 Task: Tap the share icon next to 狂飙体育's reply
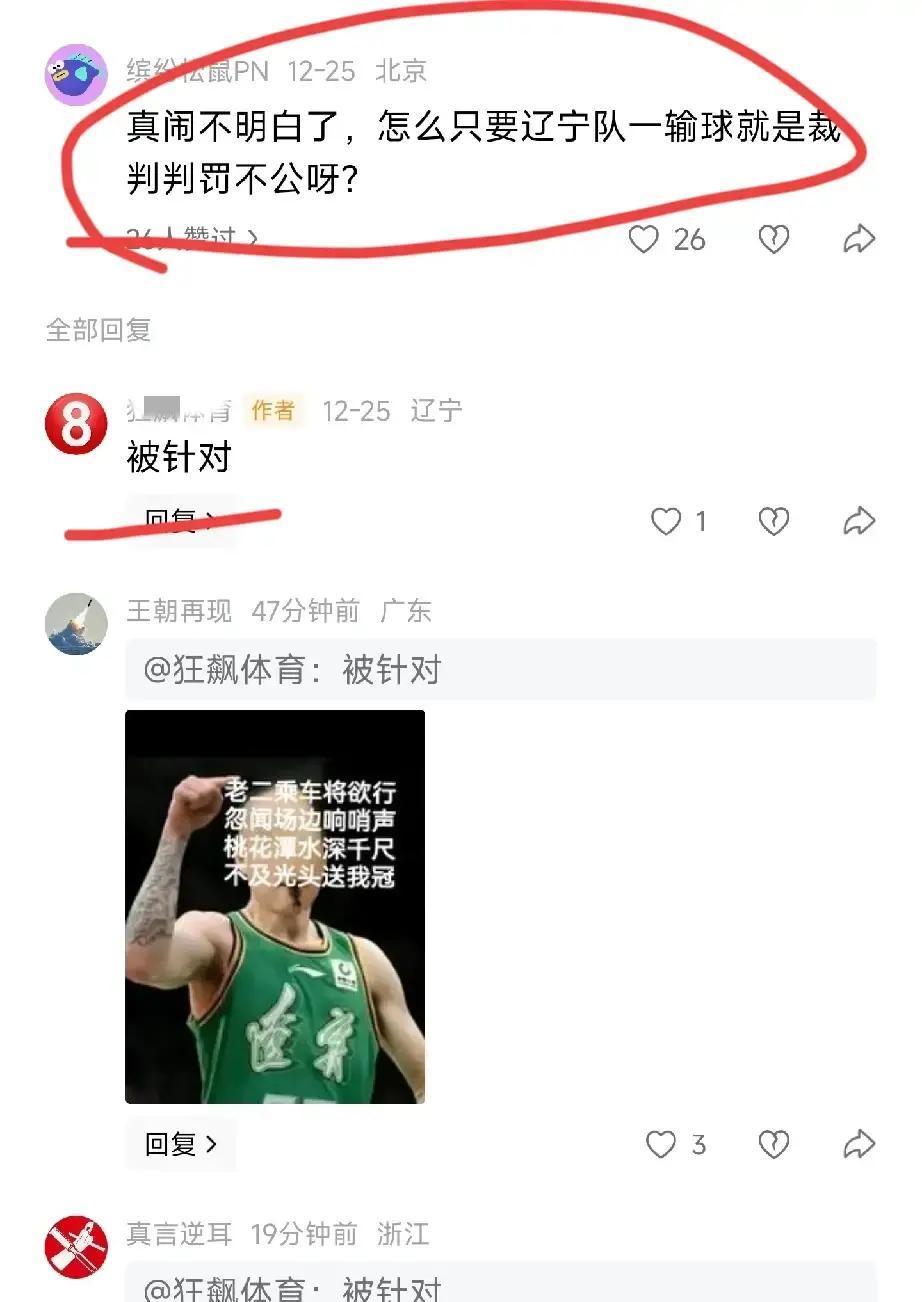click(857, 521)
